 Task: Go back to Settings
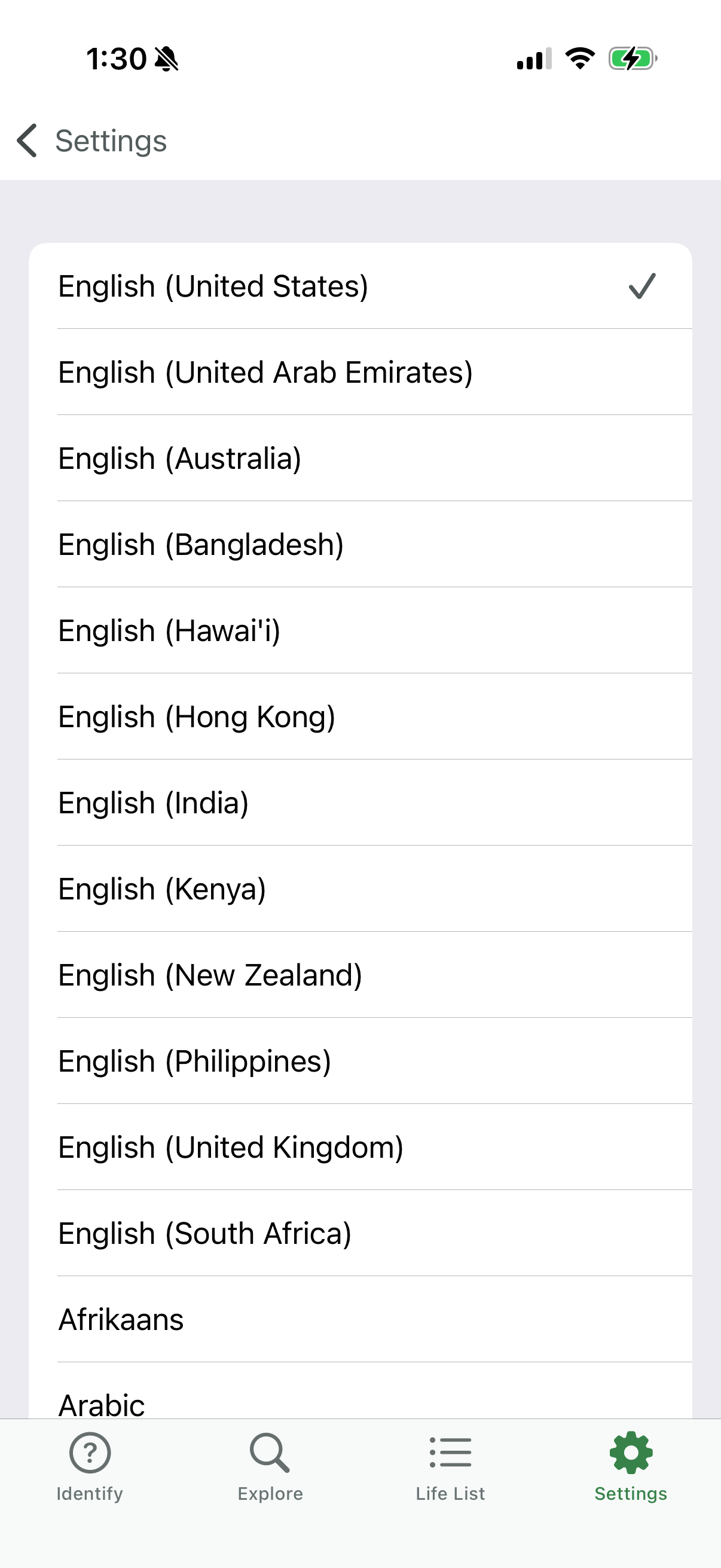point(91,141)
